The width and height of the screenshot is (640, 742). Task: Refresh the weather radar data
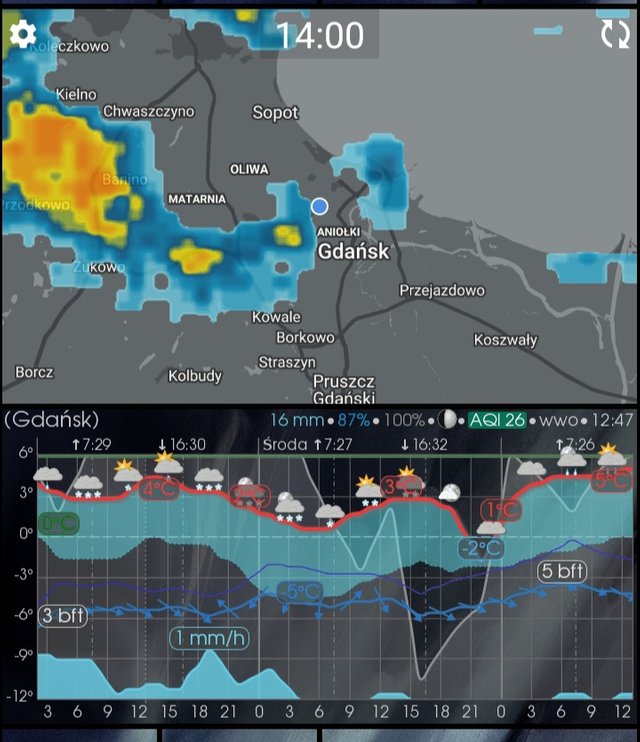(615, 35)
